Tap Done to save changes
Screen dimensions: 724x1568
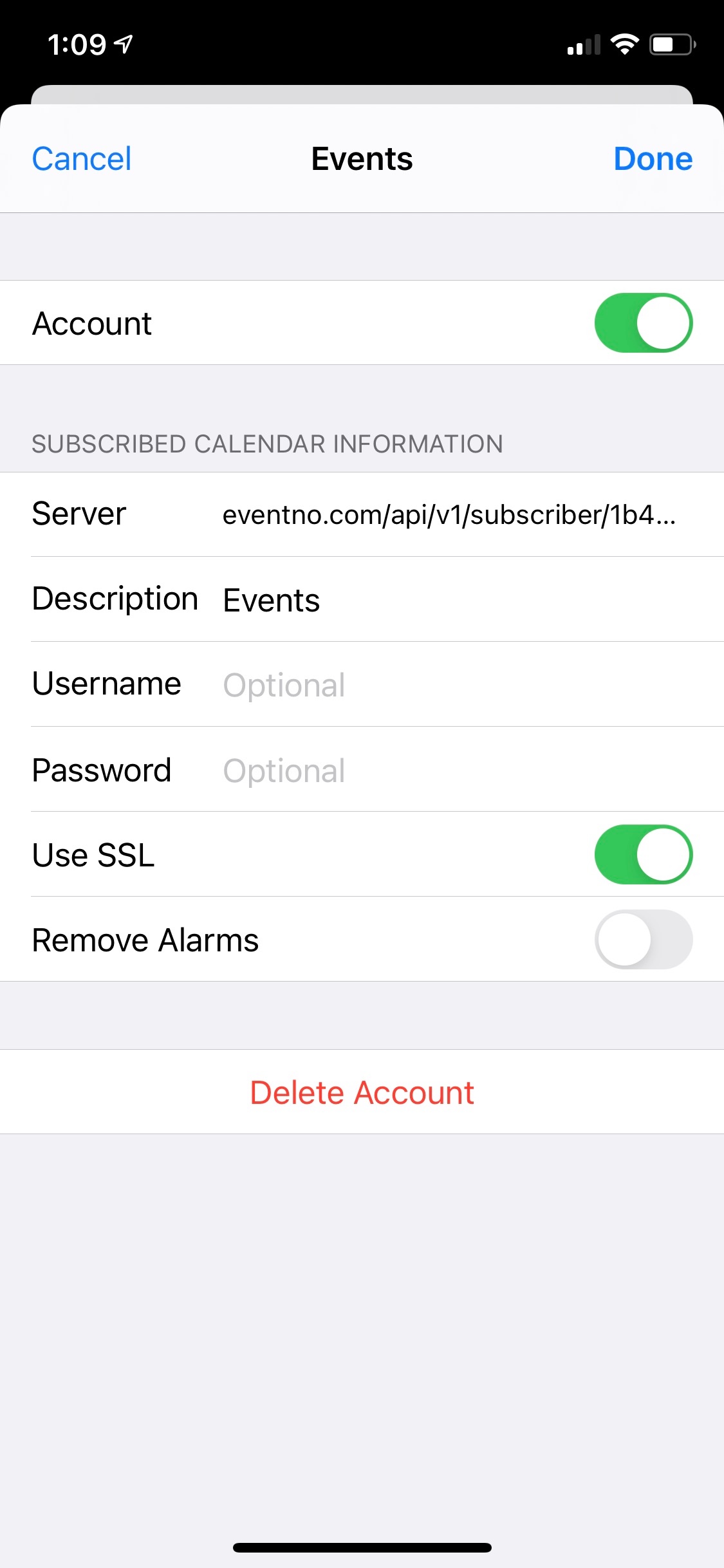[x=653, y=159]
